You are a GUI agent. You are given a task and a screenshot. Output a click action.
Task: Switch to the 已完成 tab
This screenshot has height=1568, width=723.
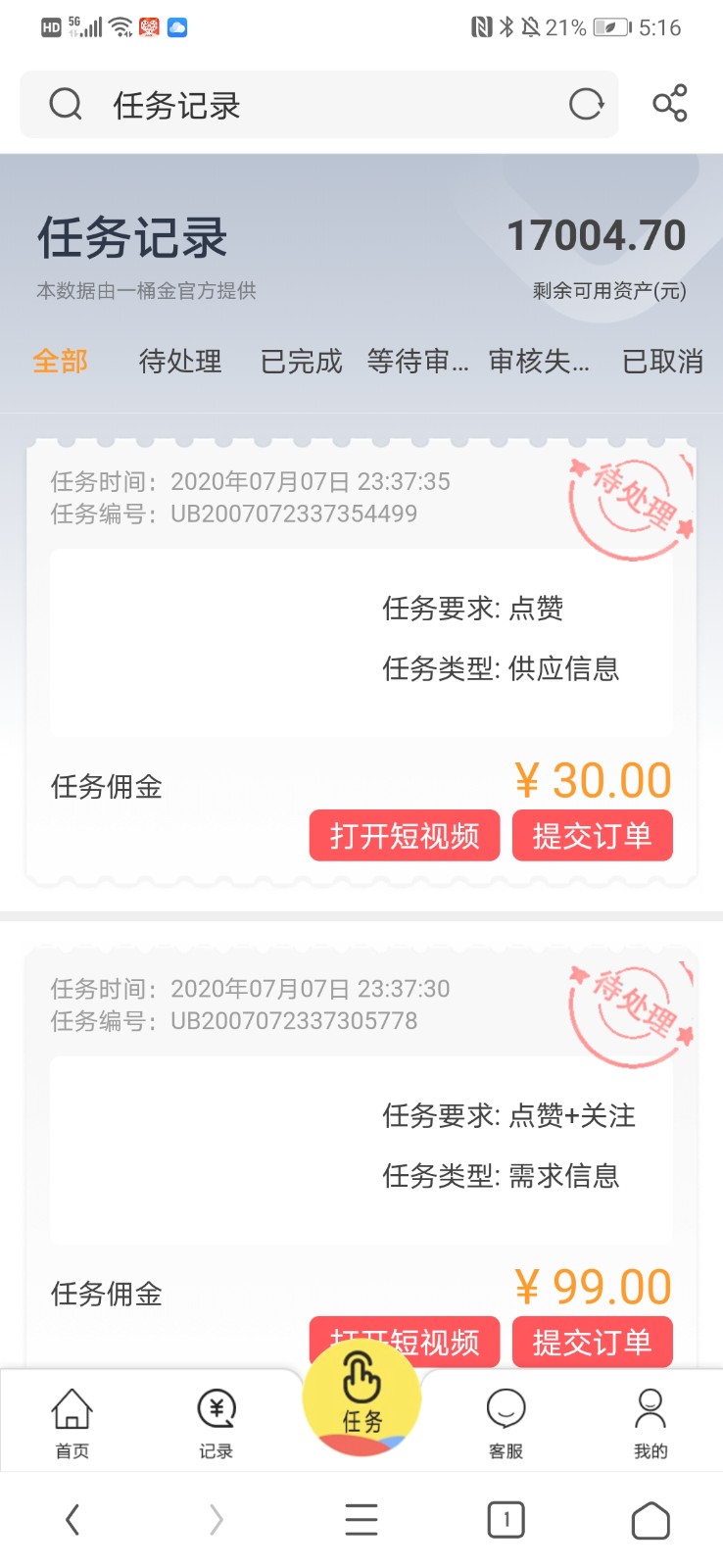(x=302, y=361)
